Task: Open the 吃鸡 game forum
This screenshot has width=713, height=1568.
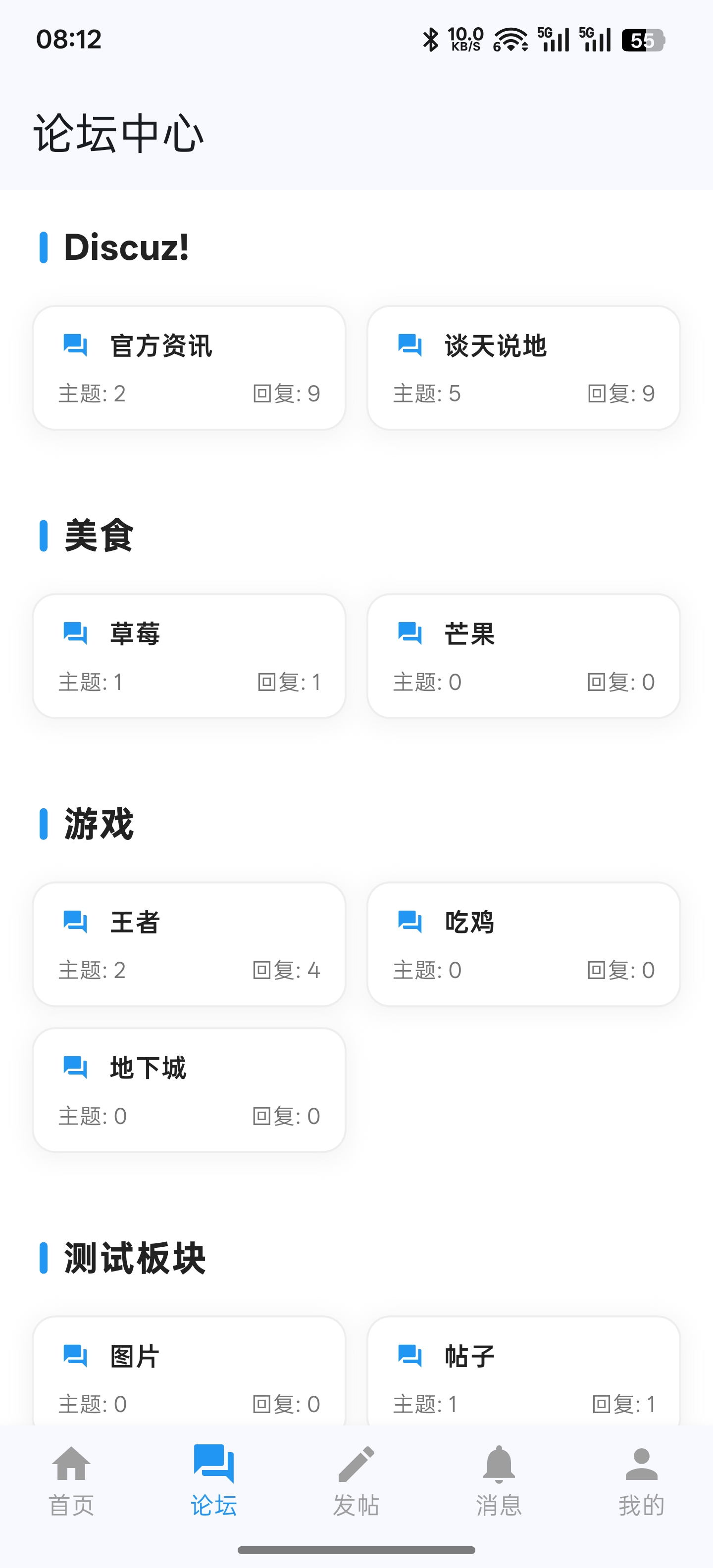Action: (x=524, y=944)
